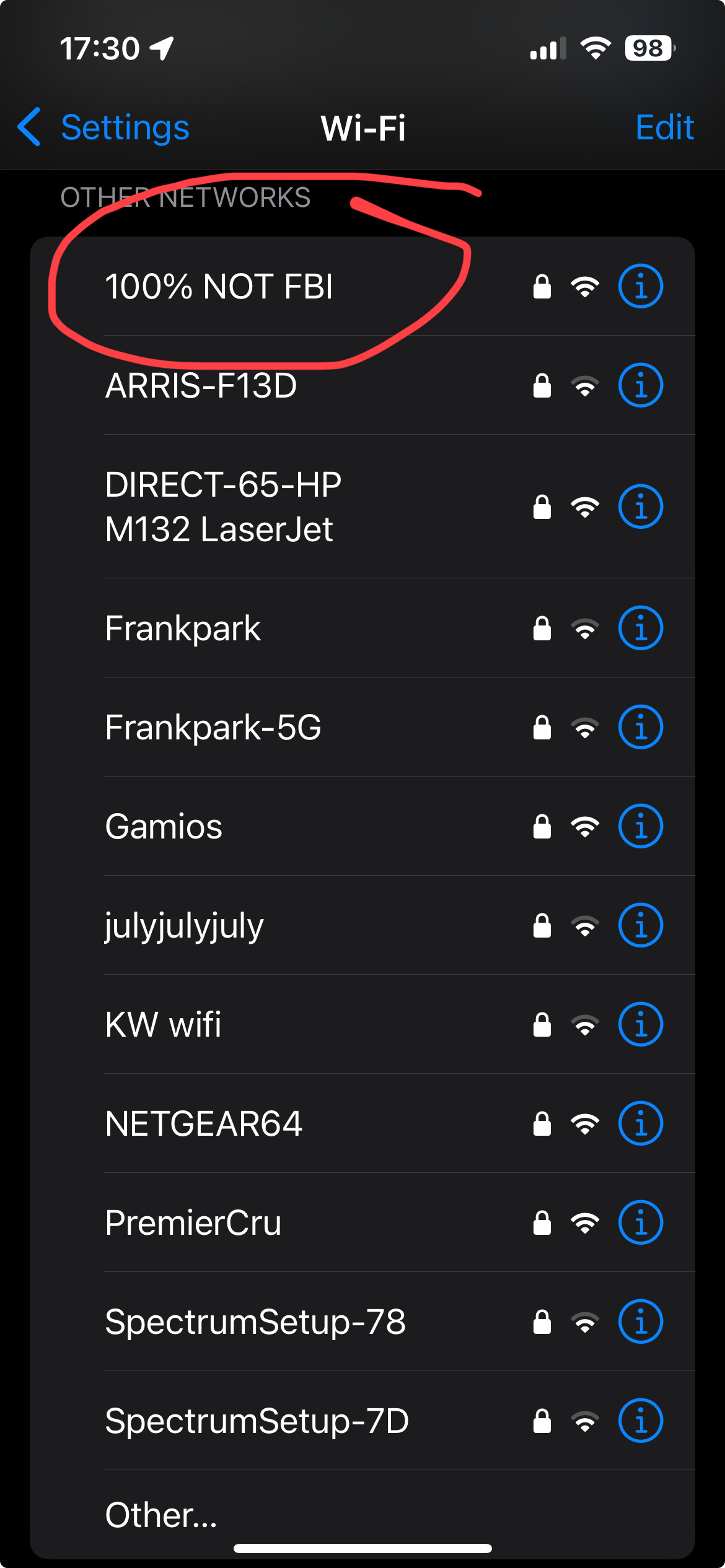The image size is (725, 1568).
Task: Show info for ARRIS-F13D
Action: tap(641, 385)
